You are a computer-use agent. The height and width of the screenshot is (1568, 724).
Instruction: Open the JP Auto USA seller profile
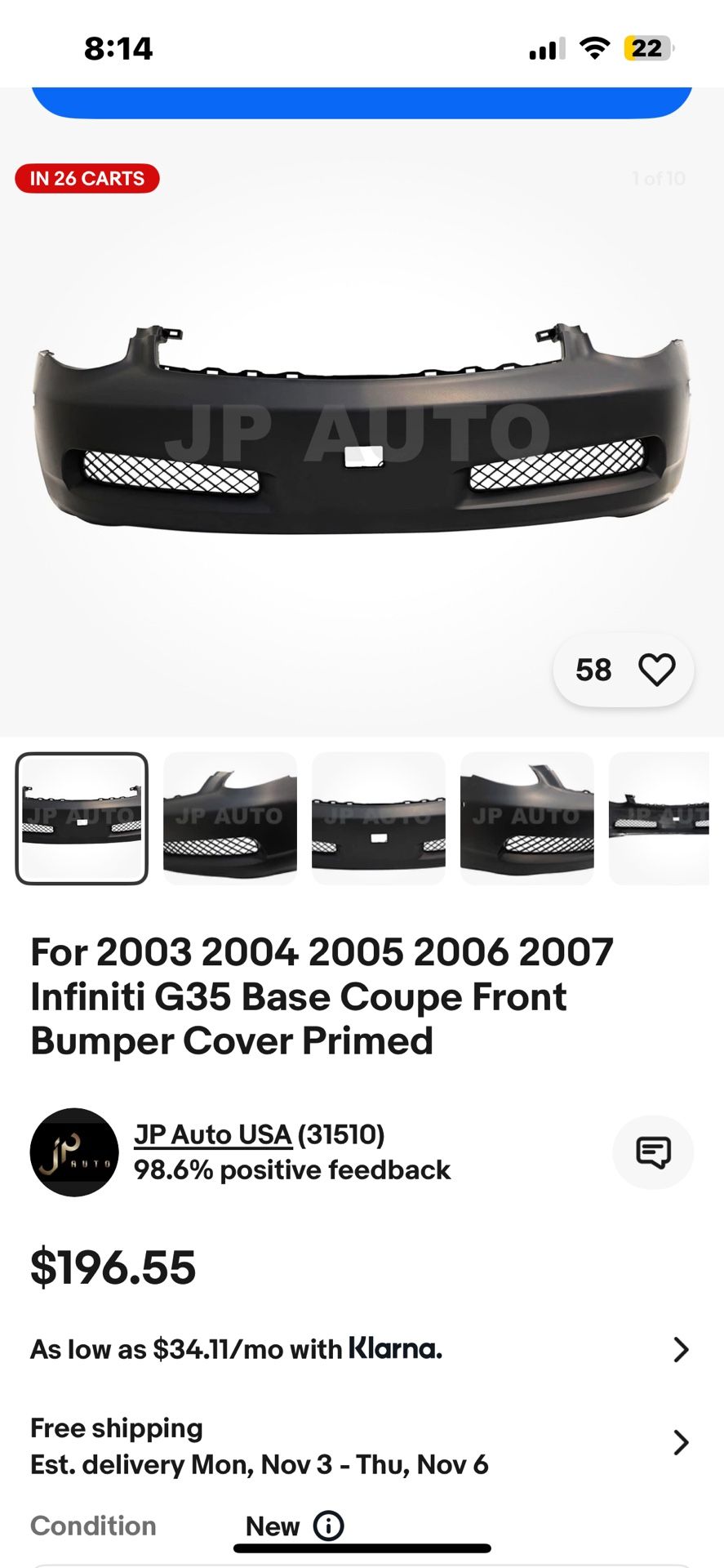[x=213, y=1134]
